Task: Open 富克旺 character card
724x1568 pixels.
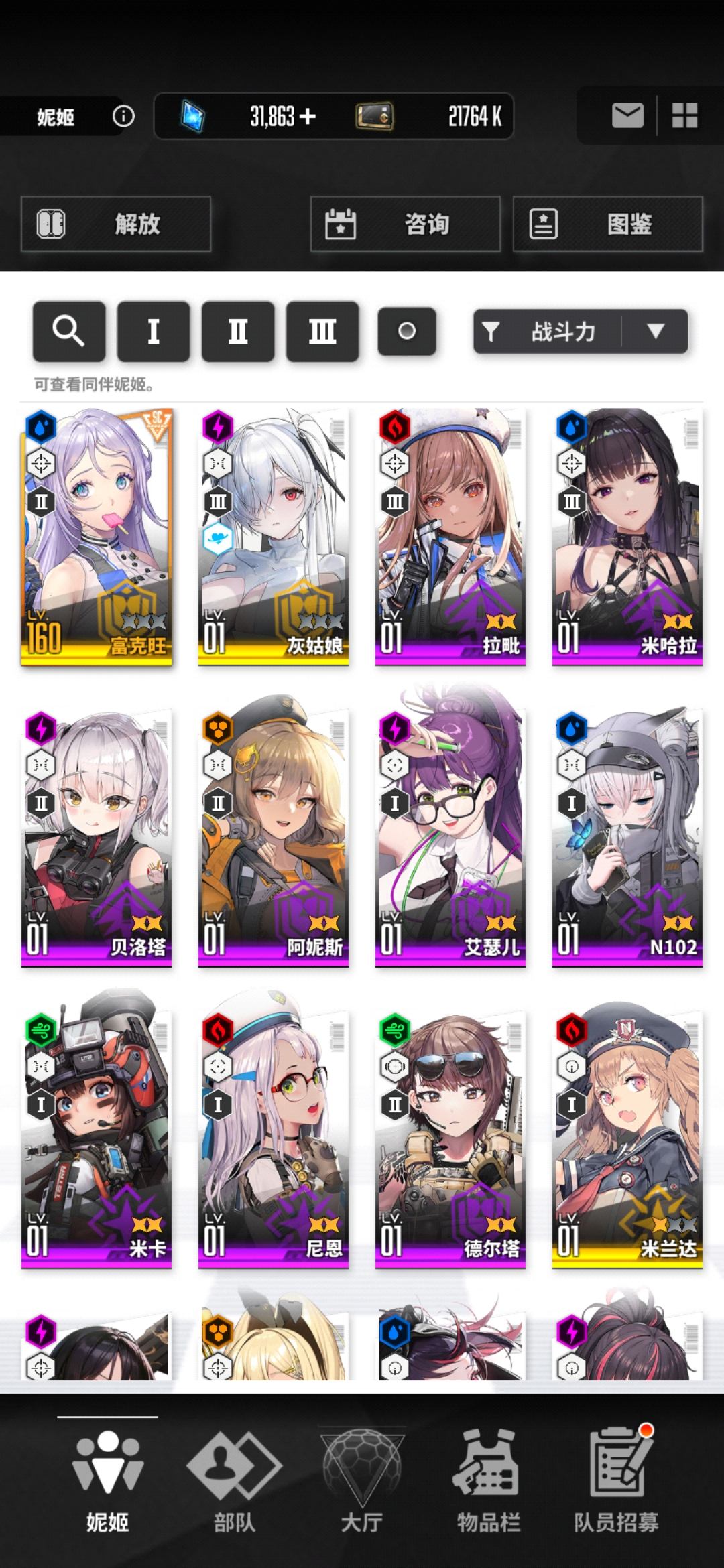Action: tap(97, 536)
